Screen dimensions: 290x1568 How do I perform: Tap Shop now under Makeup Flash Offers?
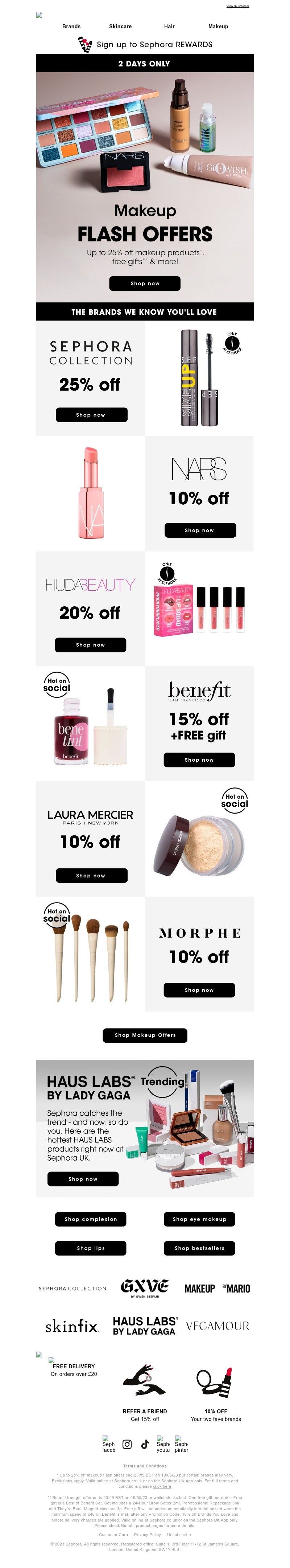(145, 283)
